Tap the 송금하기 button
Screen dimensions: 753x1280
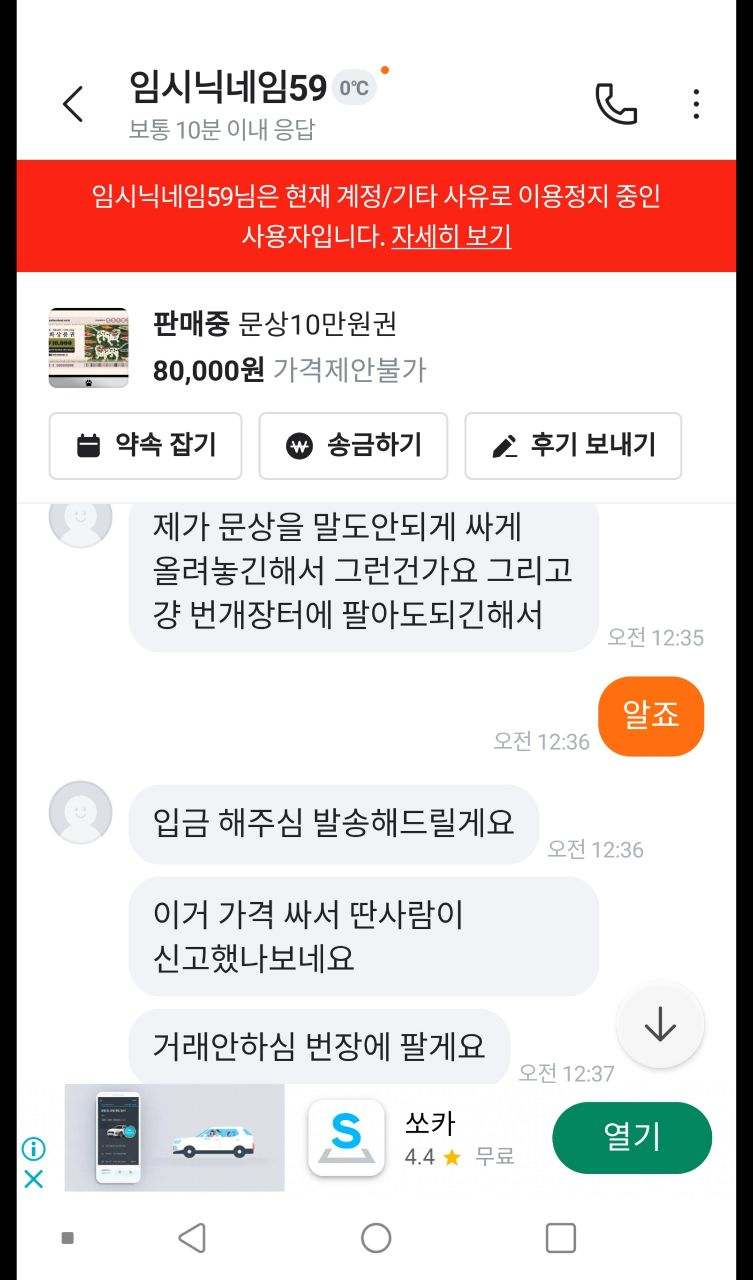point(353,445)
